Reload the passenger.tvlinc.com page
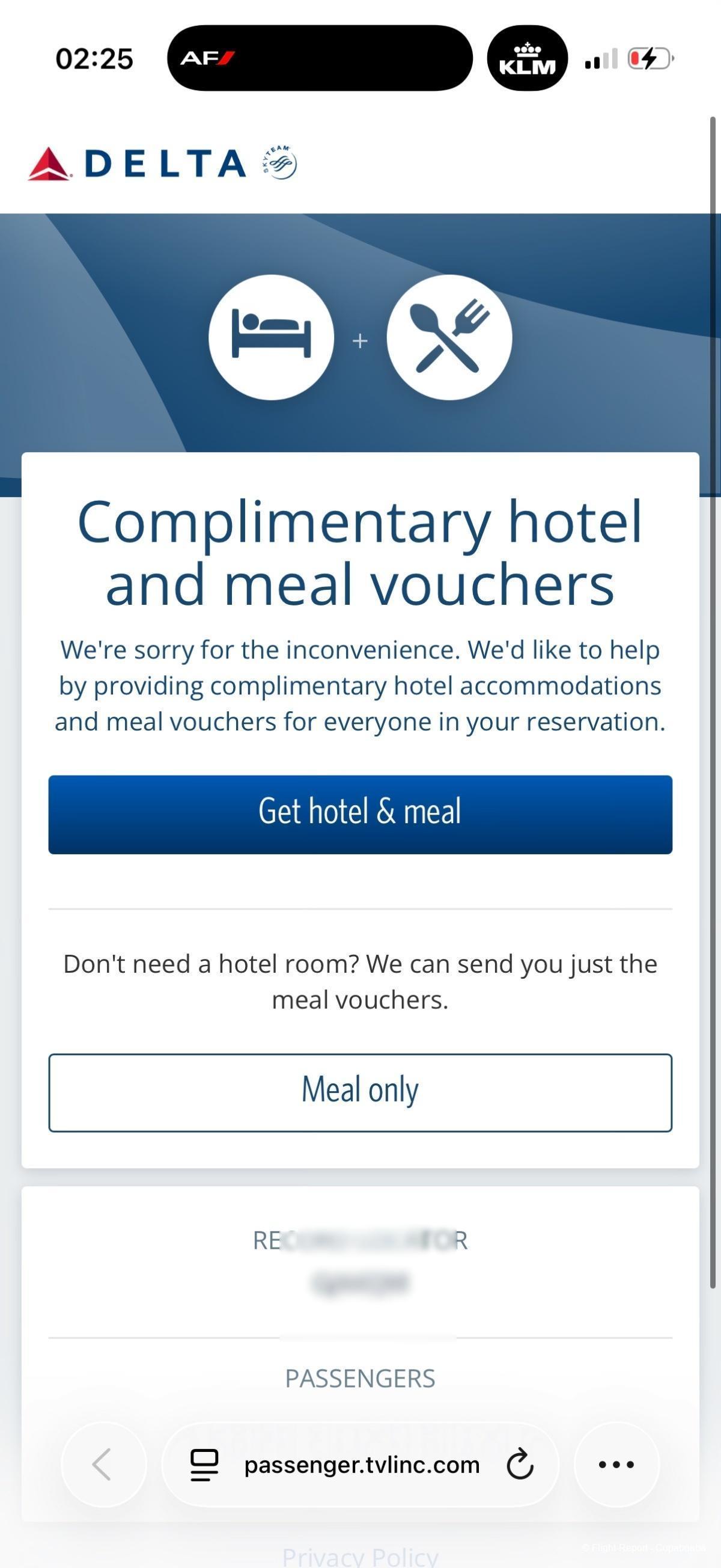 [x=520, y=1465]
